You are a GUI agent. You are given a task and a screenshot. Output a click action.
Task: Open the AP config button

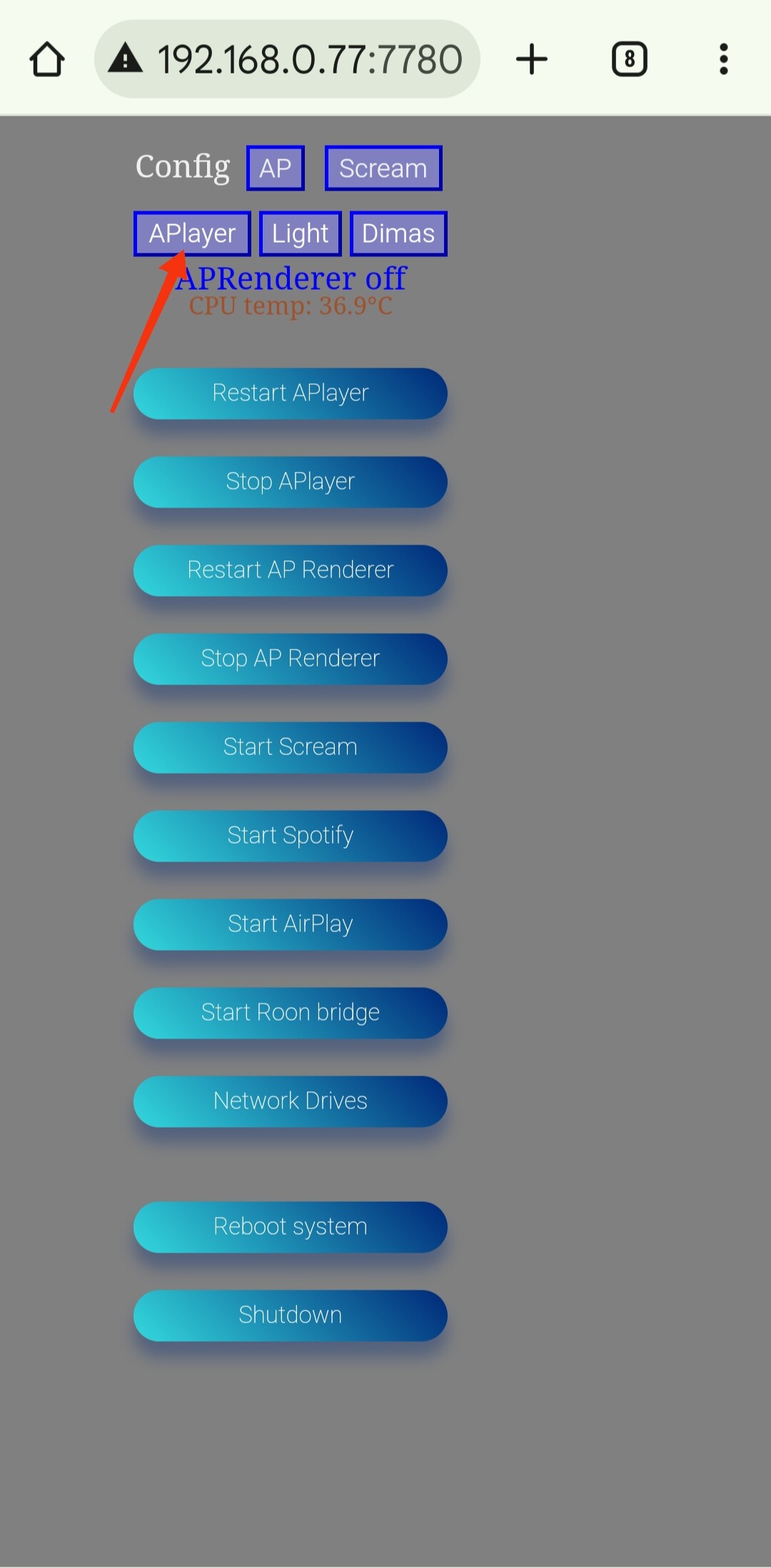click(275, 168)
